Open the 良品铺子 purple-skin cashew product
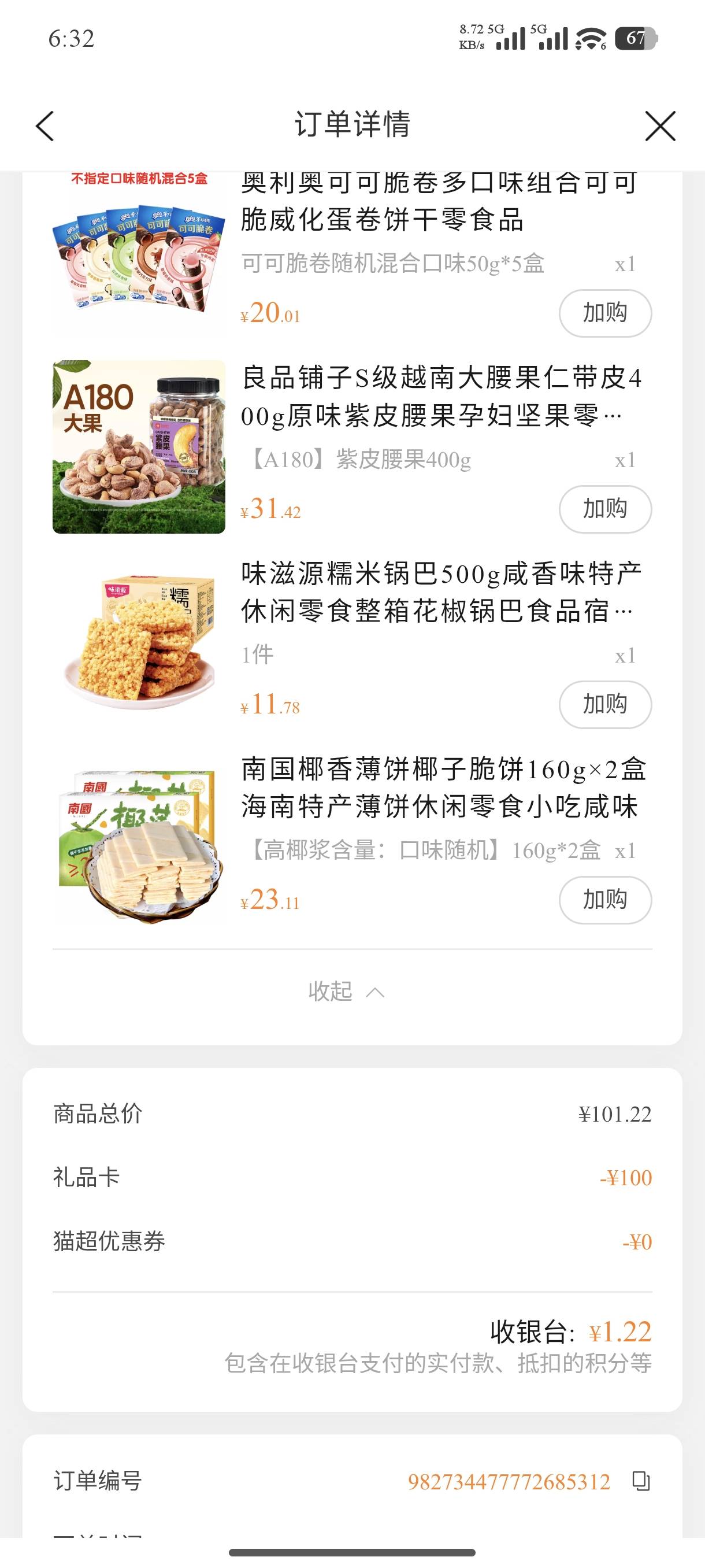Viewport: 705px width, 1568px height. pos(139,448)
